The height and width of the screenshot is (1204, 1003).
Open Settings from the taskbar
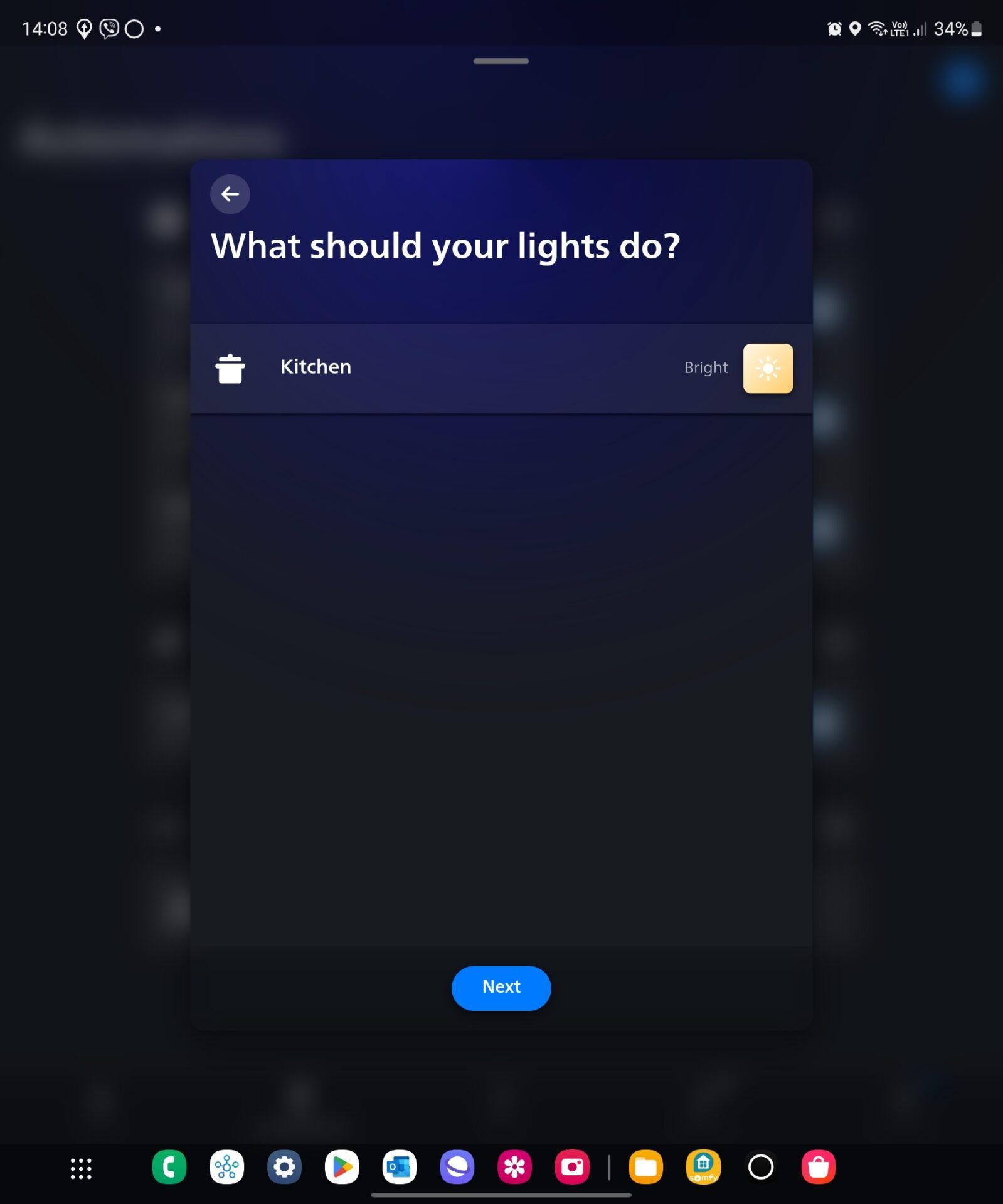[x=284, y=1167]
